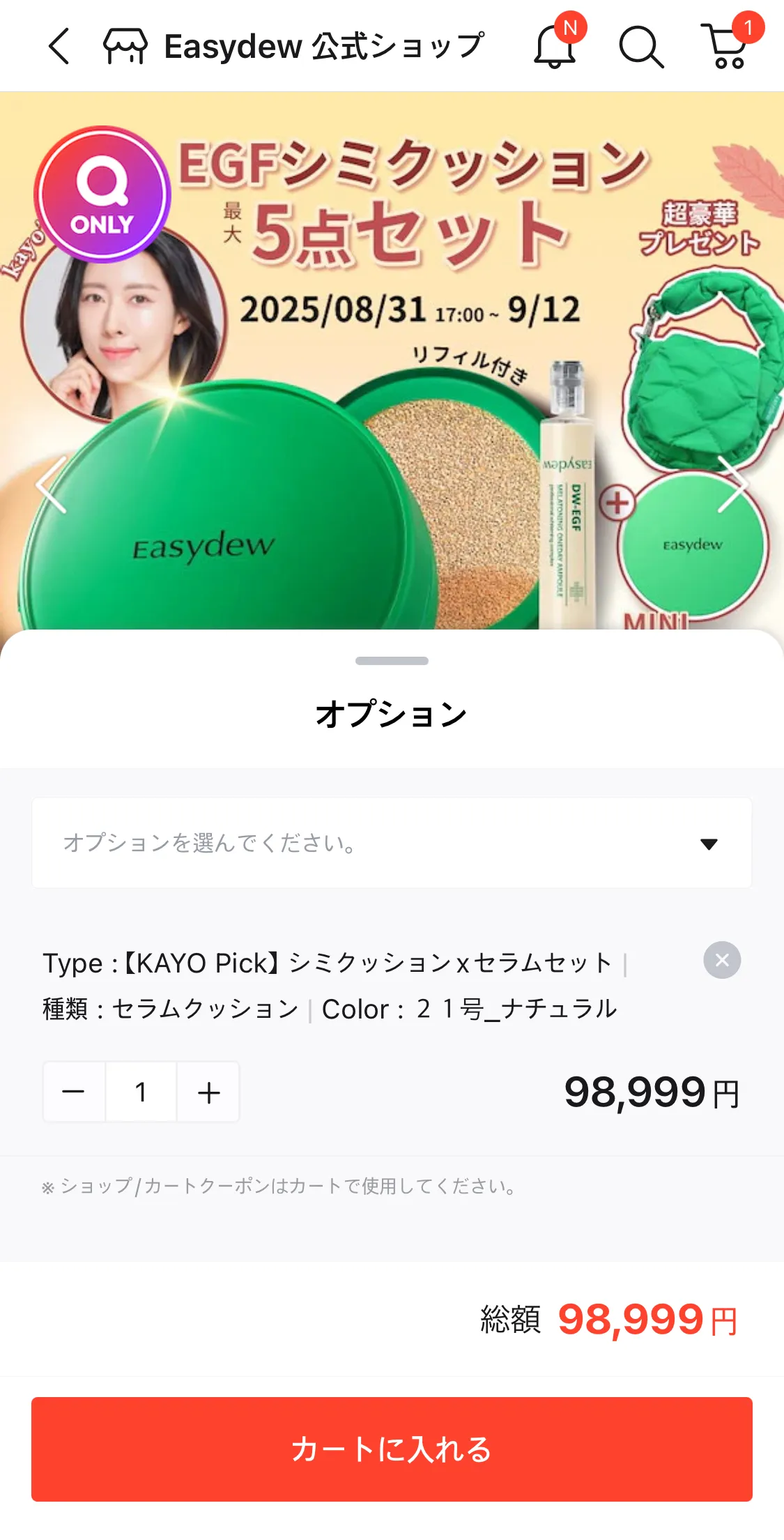784x1540 pixels.
Task: Open the Easydew 公式ショップ store page
Action: click(x=293, y=47)
